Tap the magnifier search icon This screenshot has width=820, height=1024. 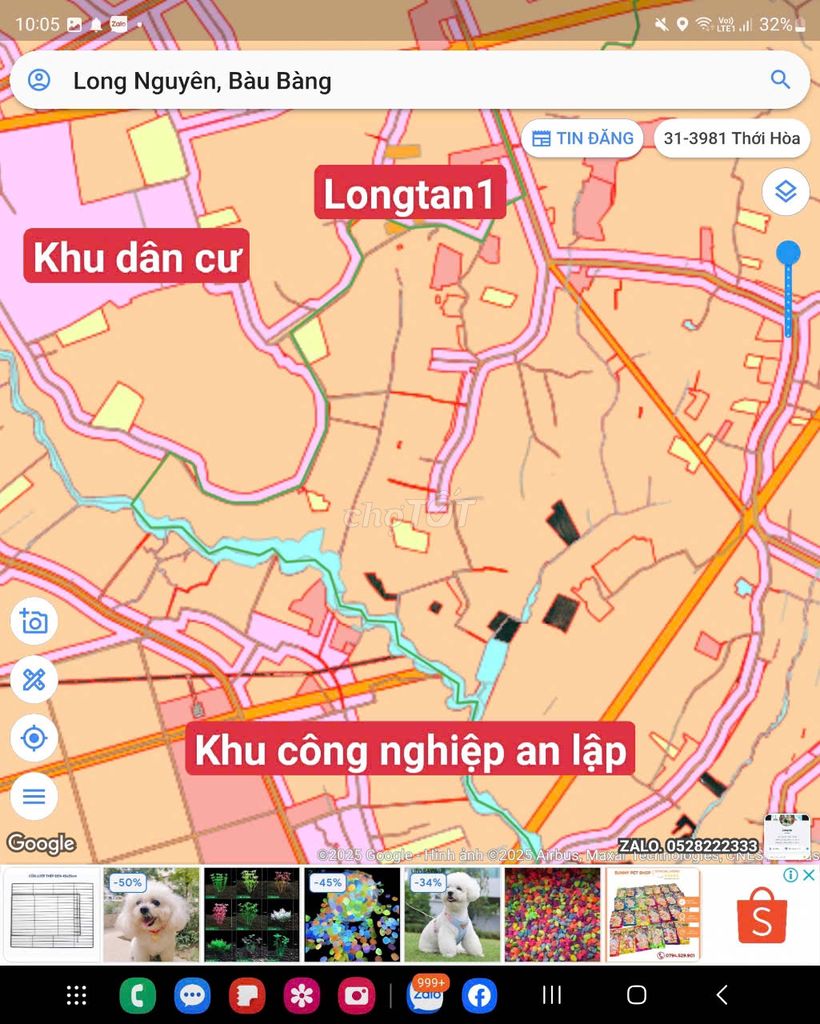780,80
